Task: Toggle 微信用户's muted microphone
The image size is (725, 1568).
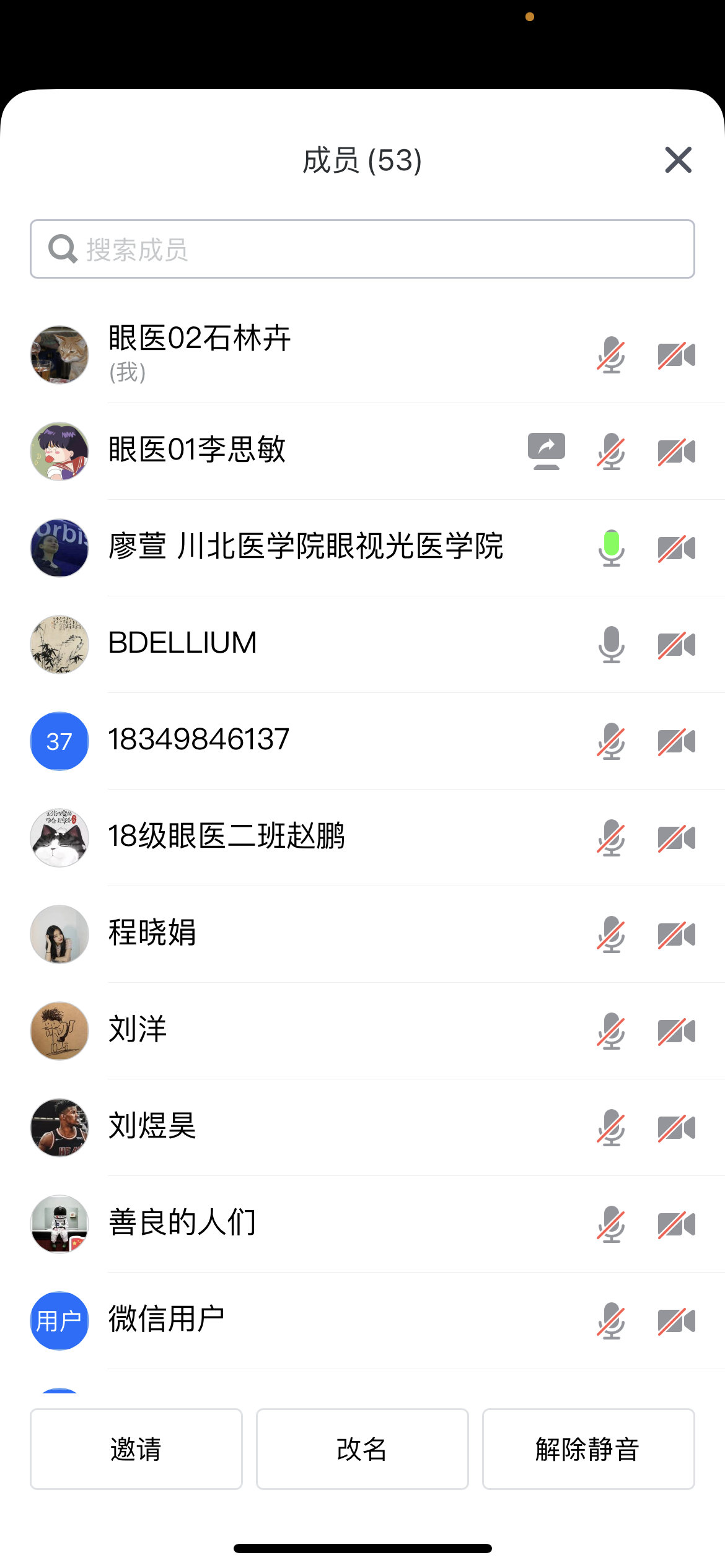Action: tap(611, 1321)
